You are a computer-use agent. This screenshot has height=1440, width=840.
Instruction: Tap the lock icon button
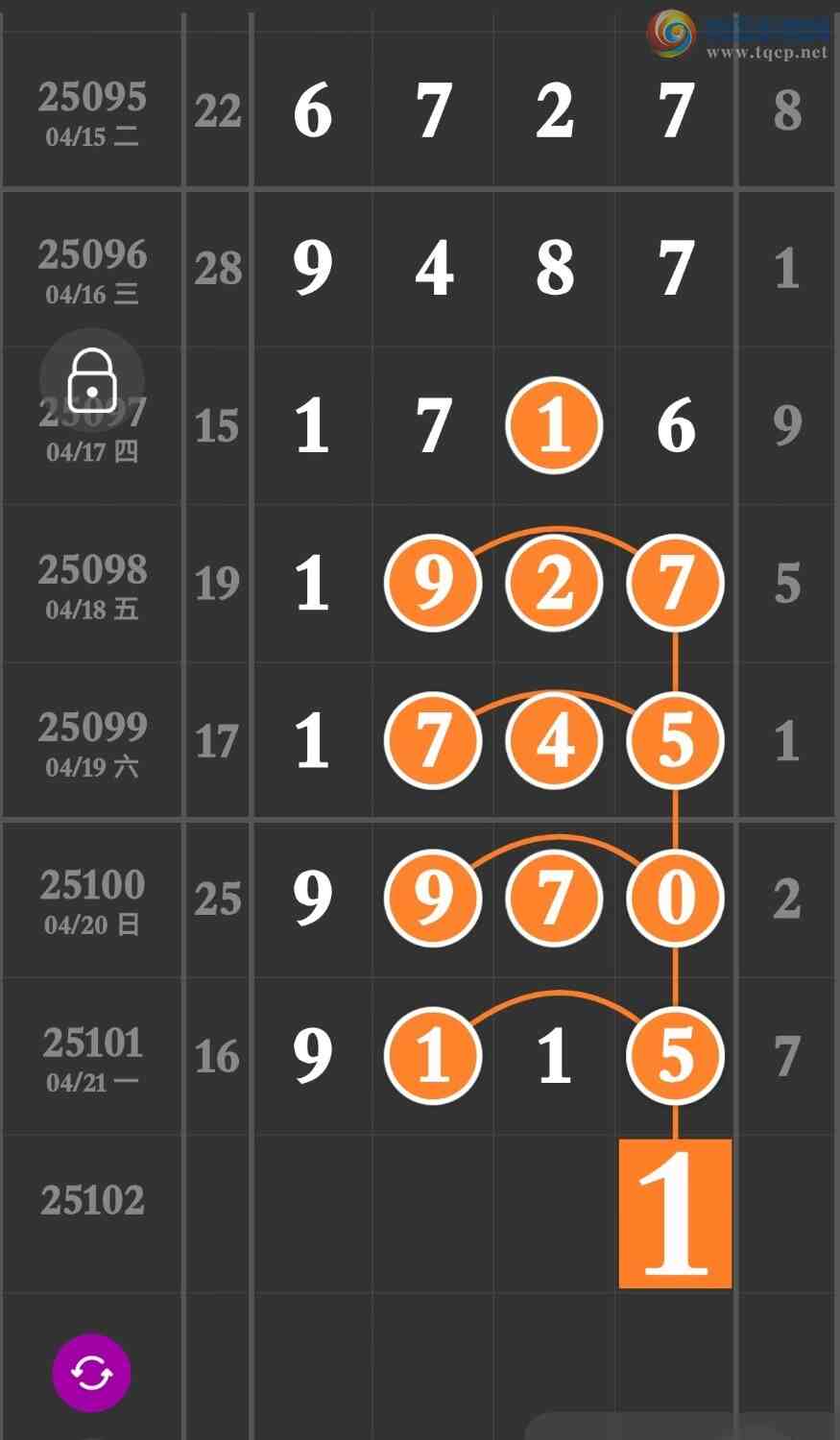pos(92,379)
